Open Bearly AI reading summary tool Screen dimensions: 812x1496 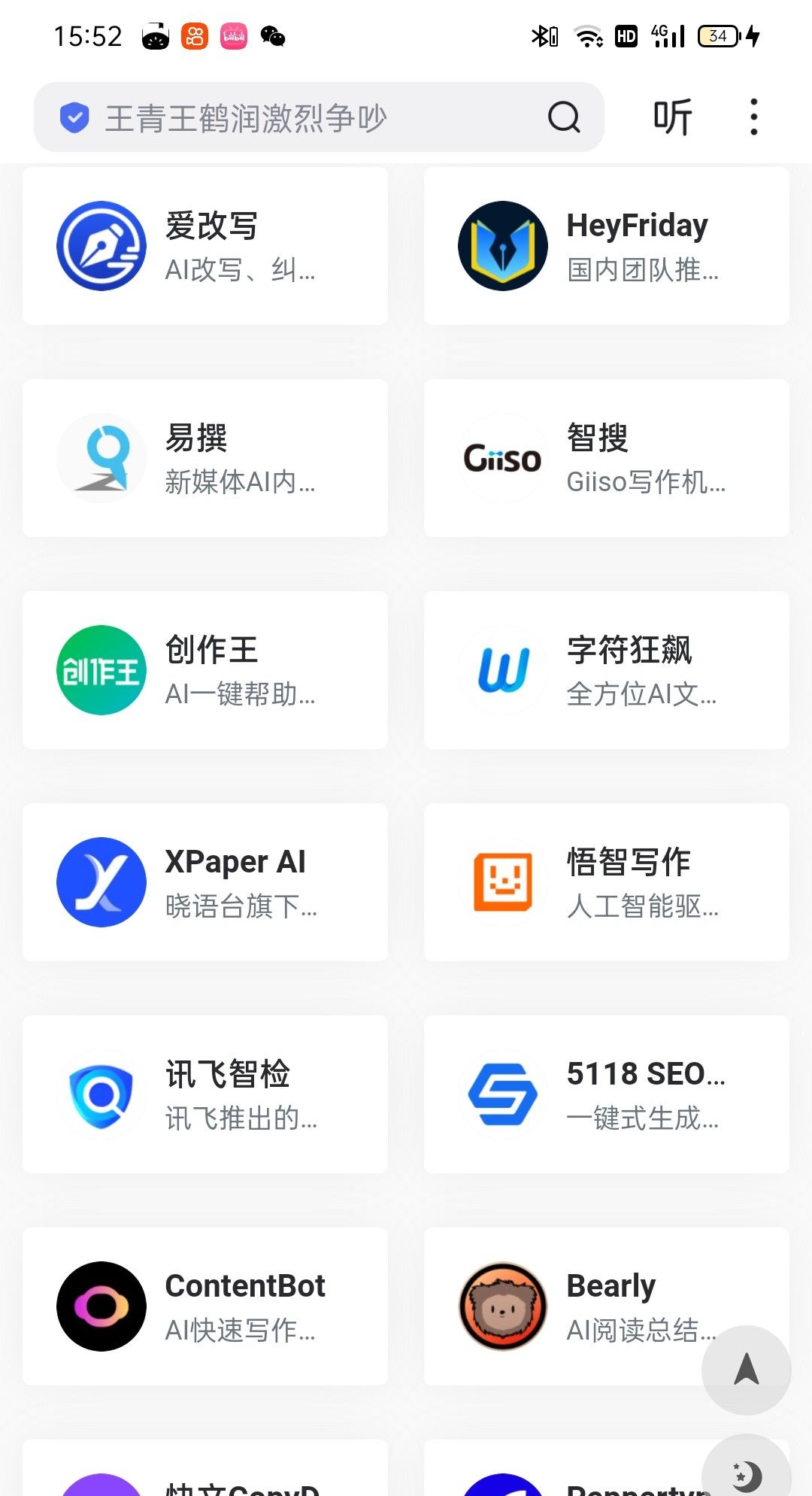tap(502, 1306)
